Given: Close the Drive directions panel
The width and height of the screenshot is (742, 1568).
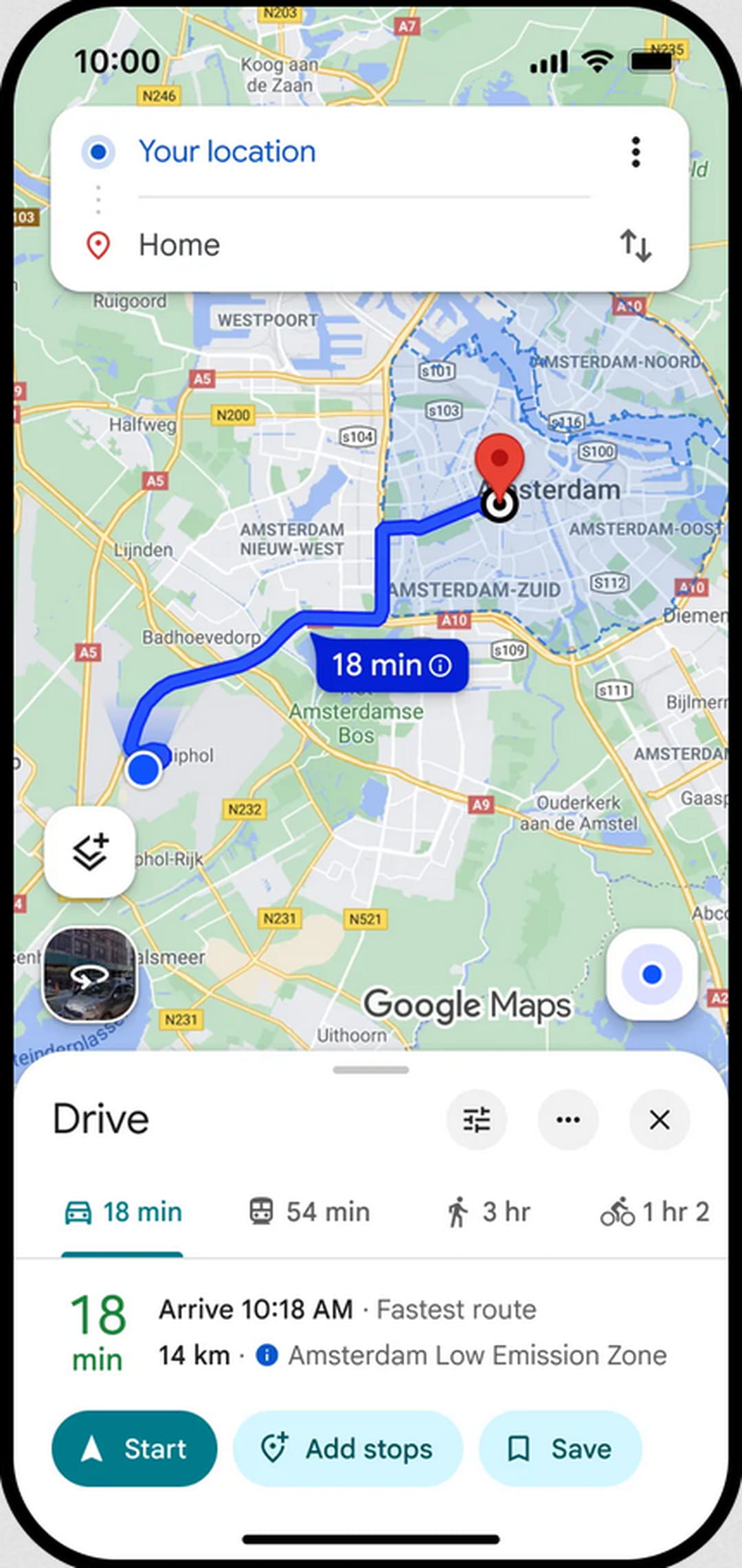Looking at the screenshot, I should click(x=660, y=1120).
